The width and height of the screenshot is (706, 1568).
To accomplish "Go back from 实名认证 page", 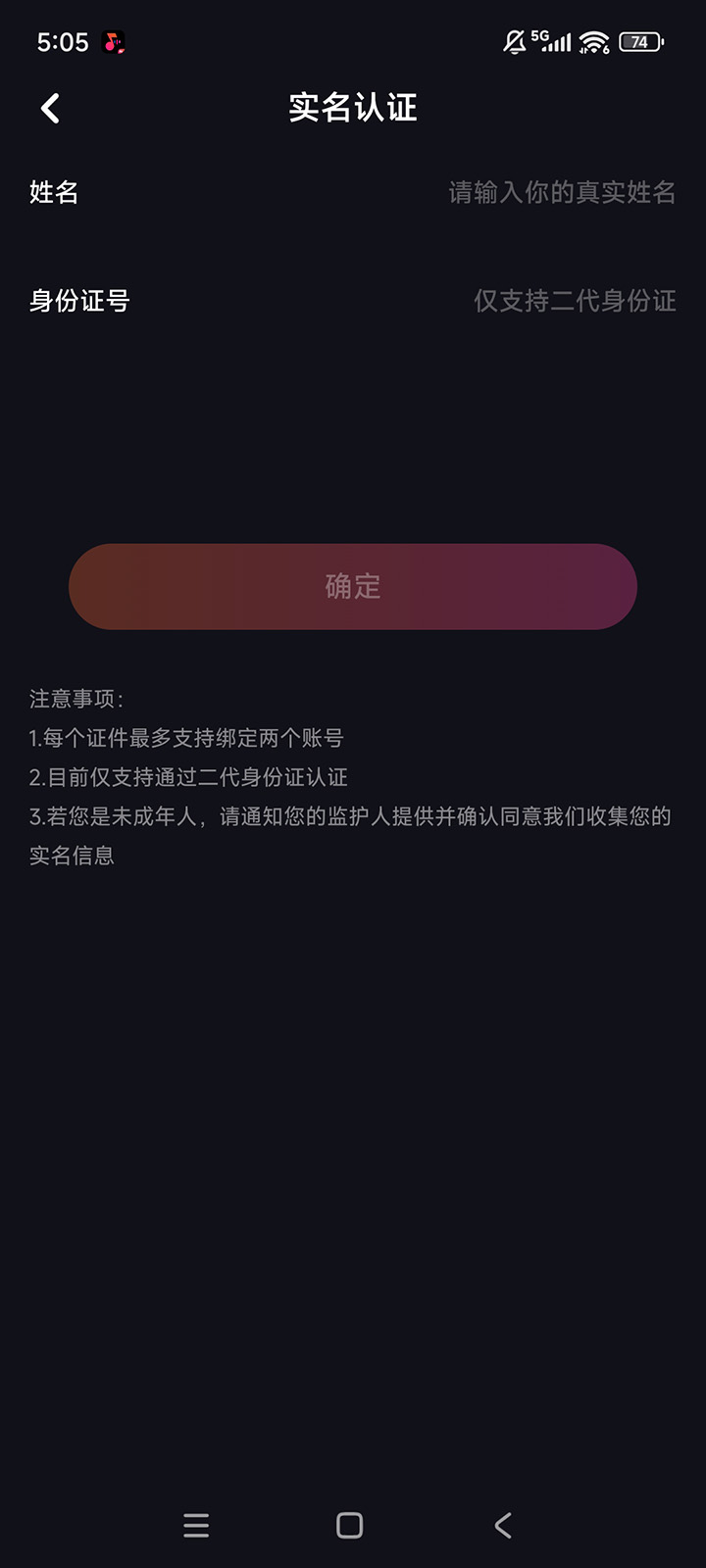I will (x=51, y=108).
